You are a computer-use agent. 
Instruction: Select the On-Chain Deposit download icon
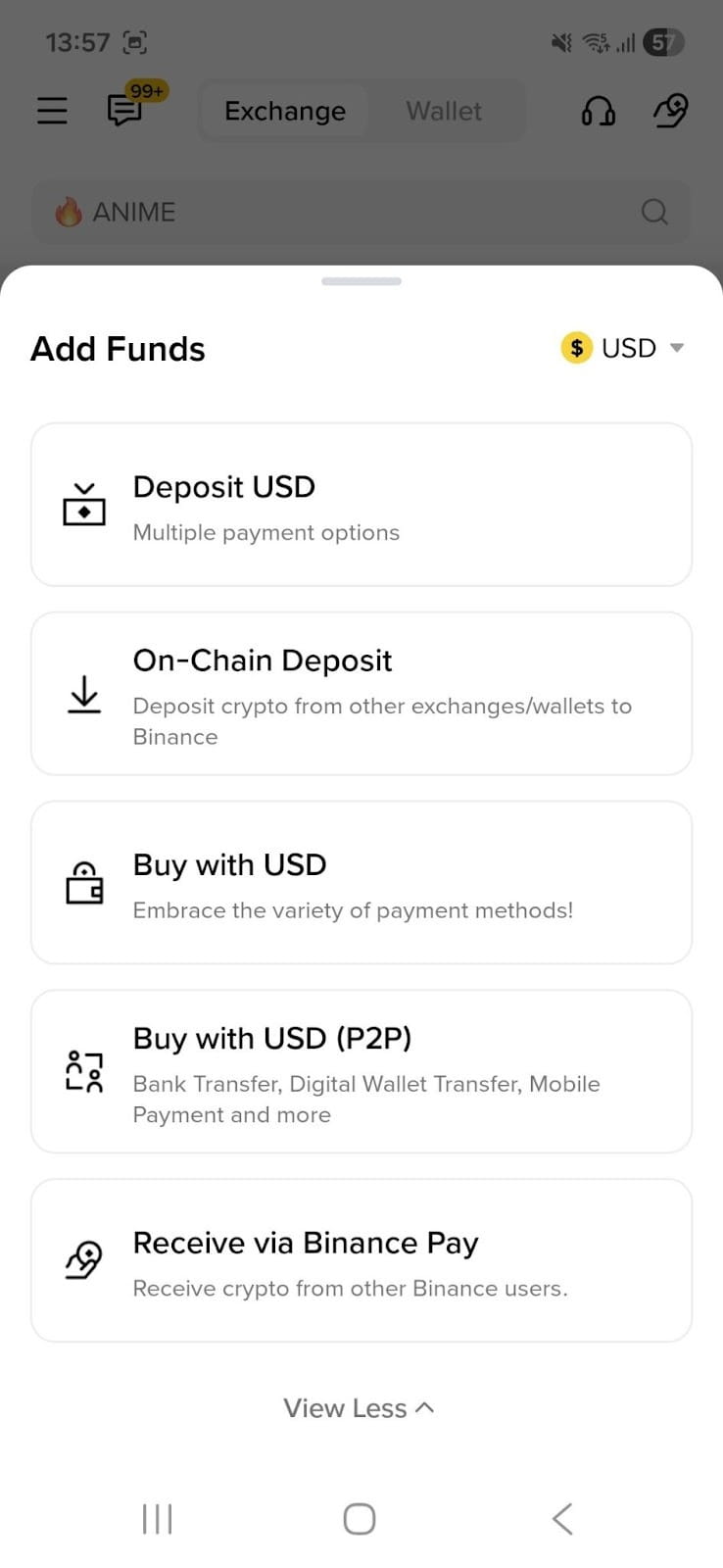[x=84, y=696]
